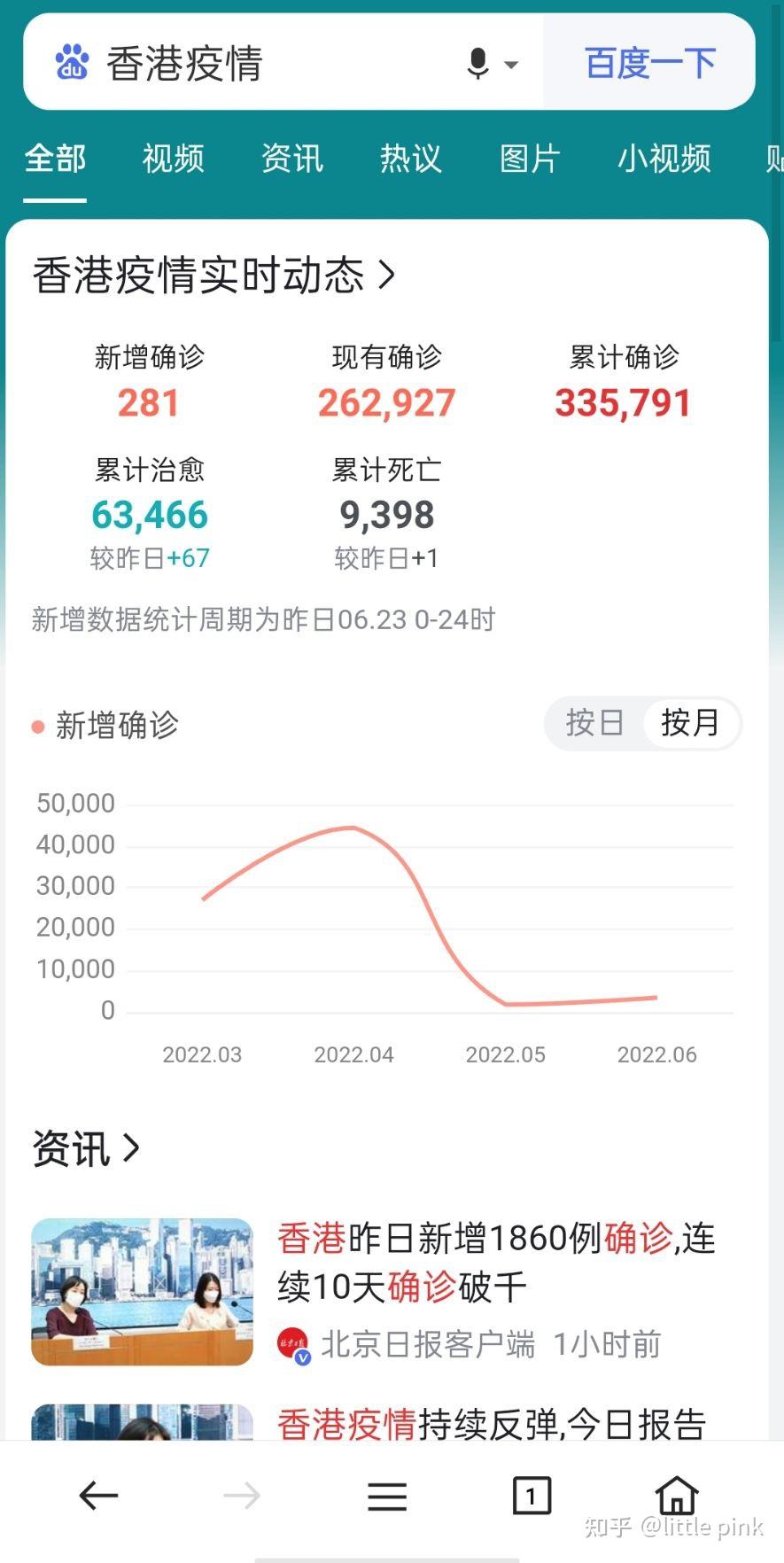The image size is (784, 1563).
Task: Tap the 百度一下 search button
Action: (649, 63)
